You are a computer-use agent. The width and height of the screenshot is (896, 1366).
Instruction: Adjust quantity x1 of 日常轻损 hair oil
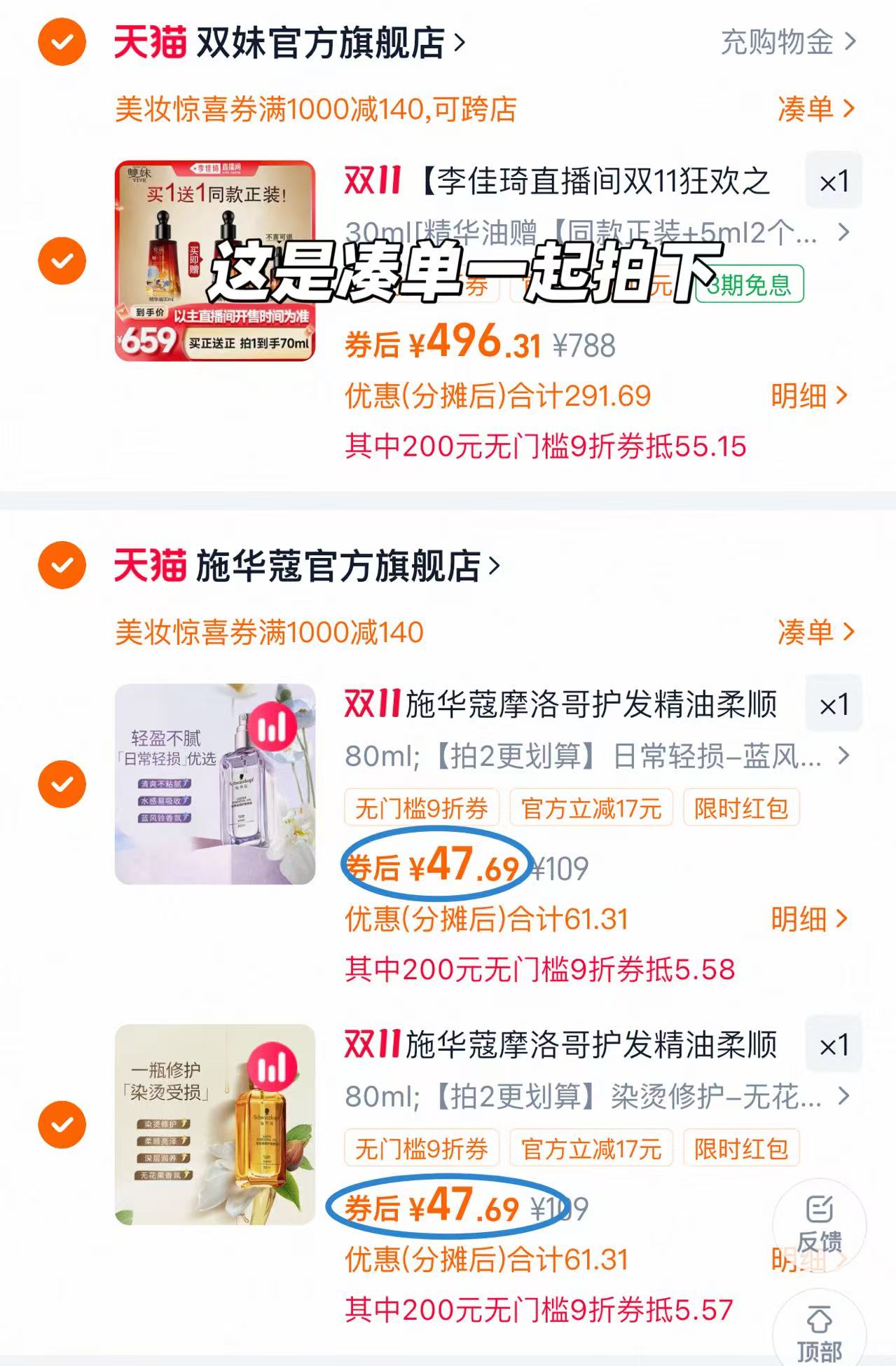(x=833, y=704)
